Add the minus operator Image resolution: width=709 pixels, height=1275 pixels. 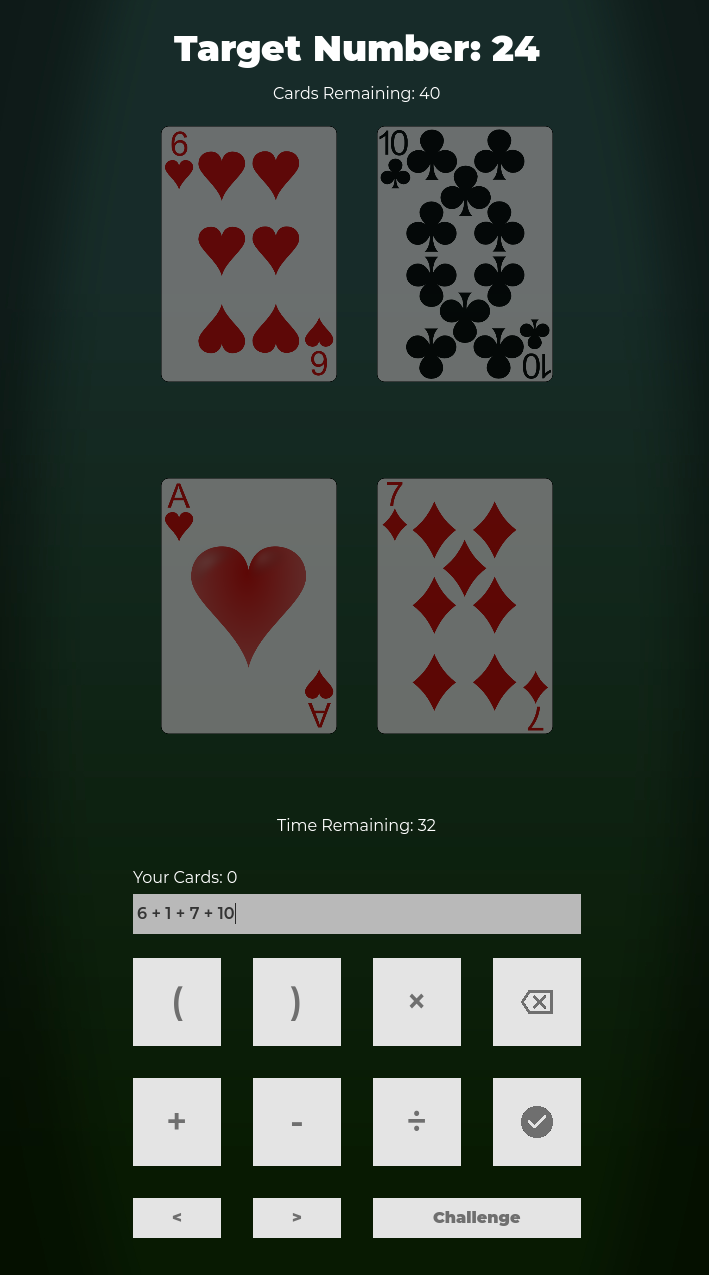click(297, 1122)
